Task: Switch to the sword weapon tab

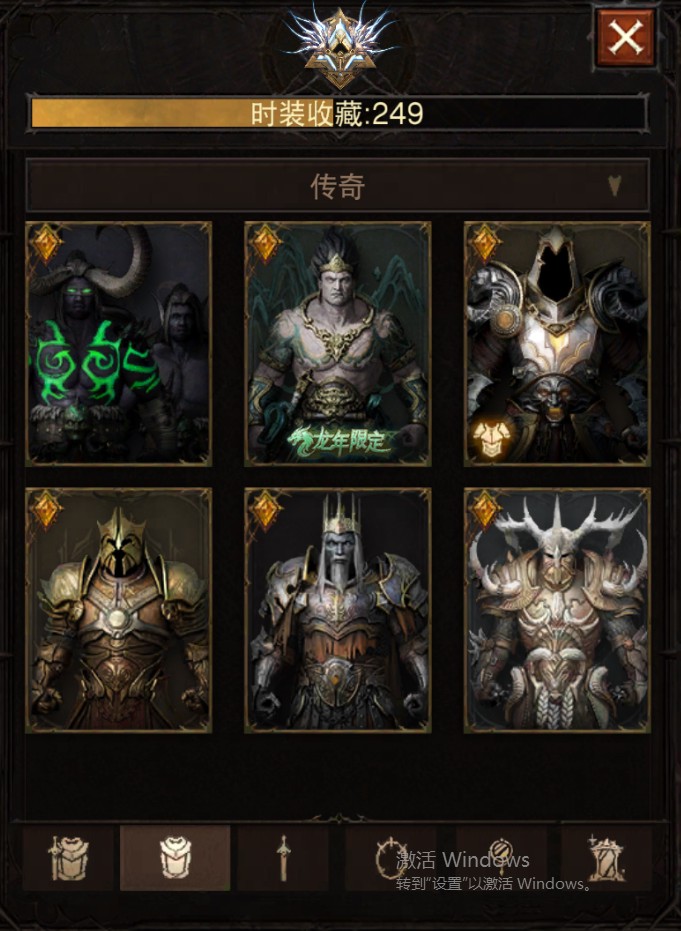Action: coord(283,858)
